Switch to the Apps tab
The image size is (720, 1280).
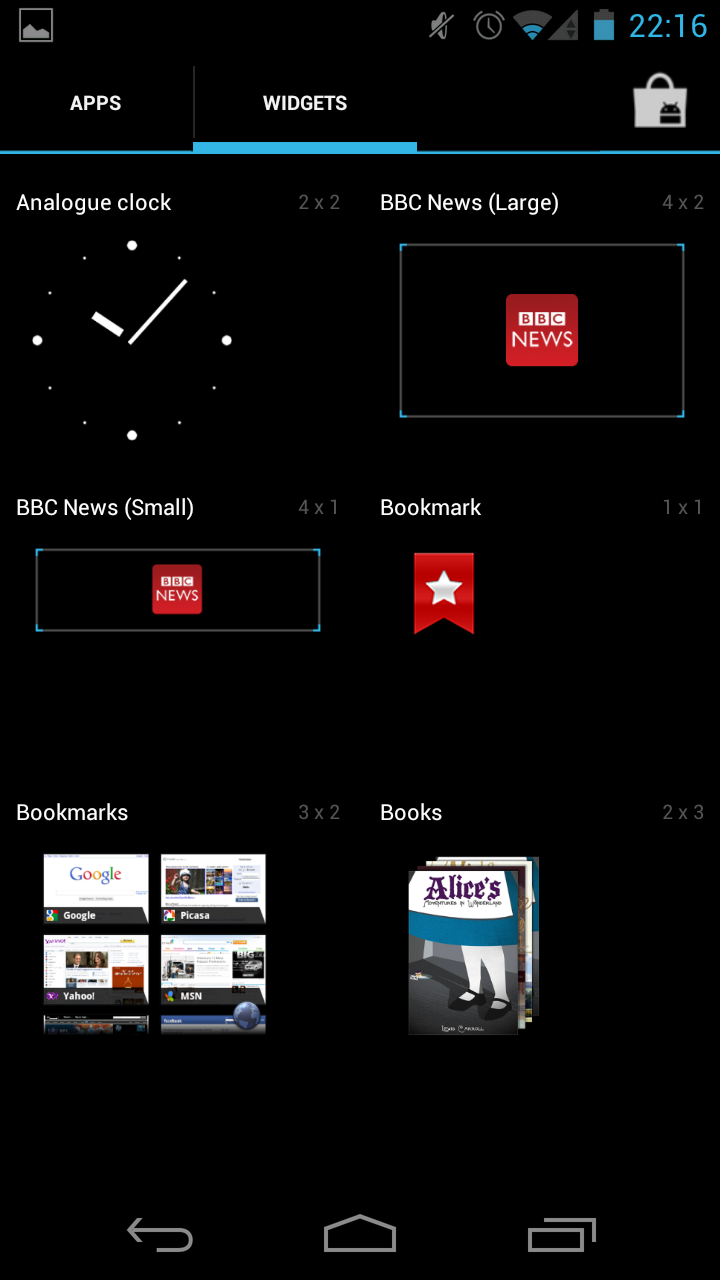pos(96,103)
